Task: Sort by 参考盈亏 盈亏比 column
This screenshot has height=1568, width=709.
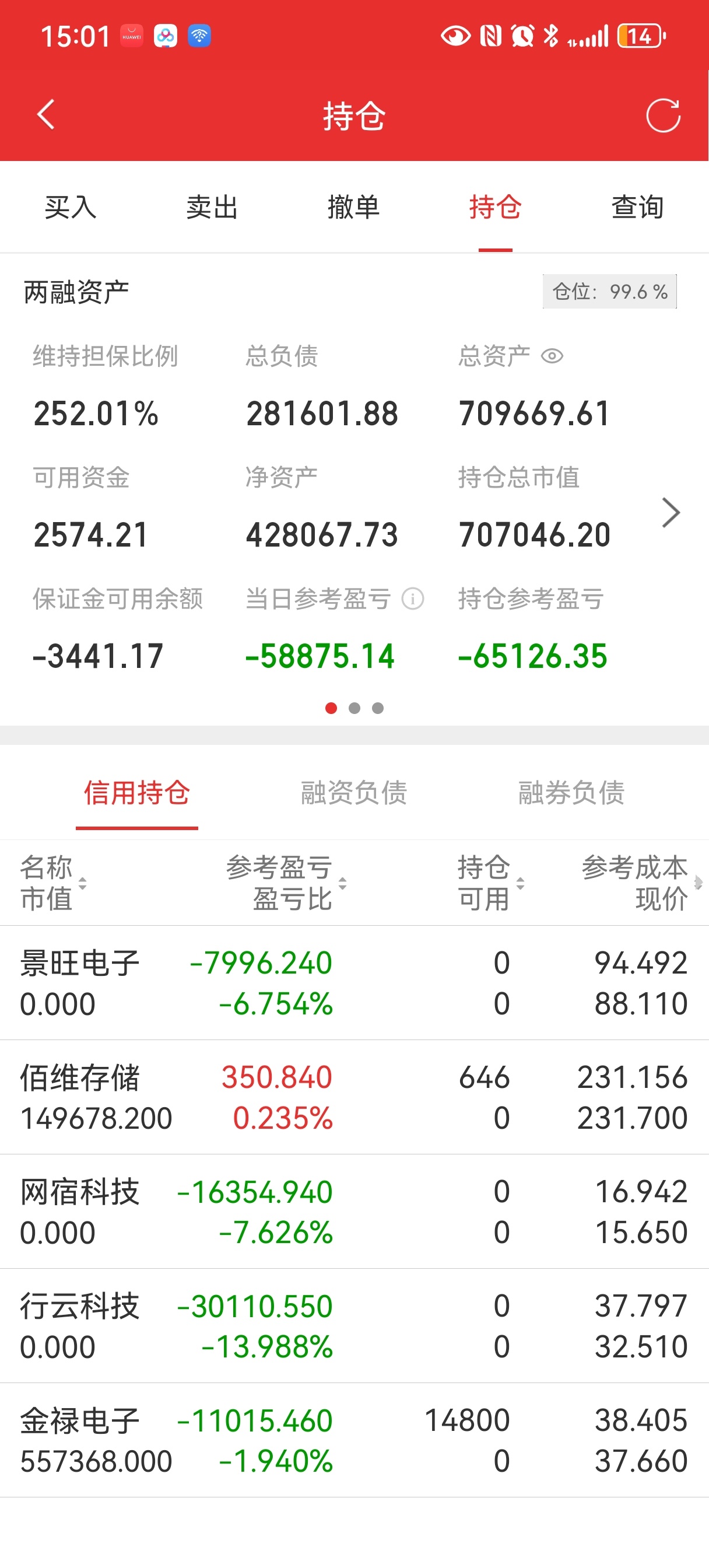Action: 286,883
